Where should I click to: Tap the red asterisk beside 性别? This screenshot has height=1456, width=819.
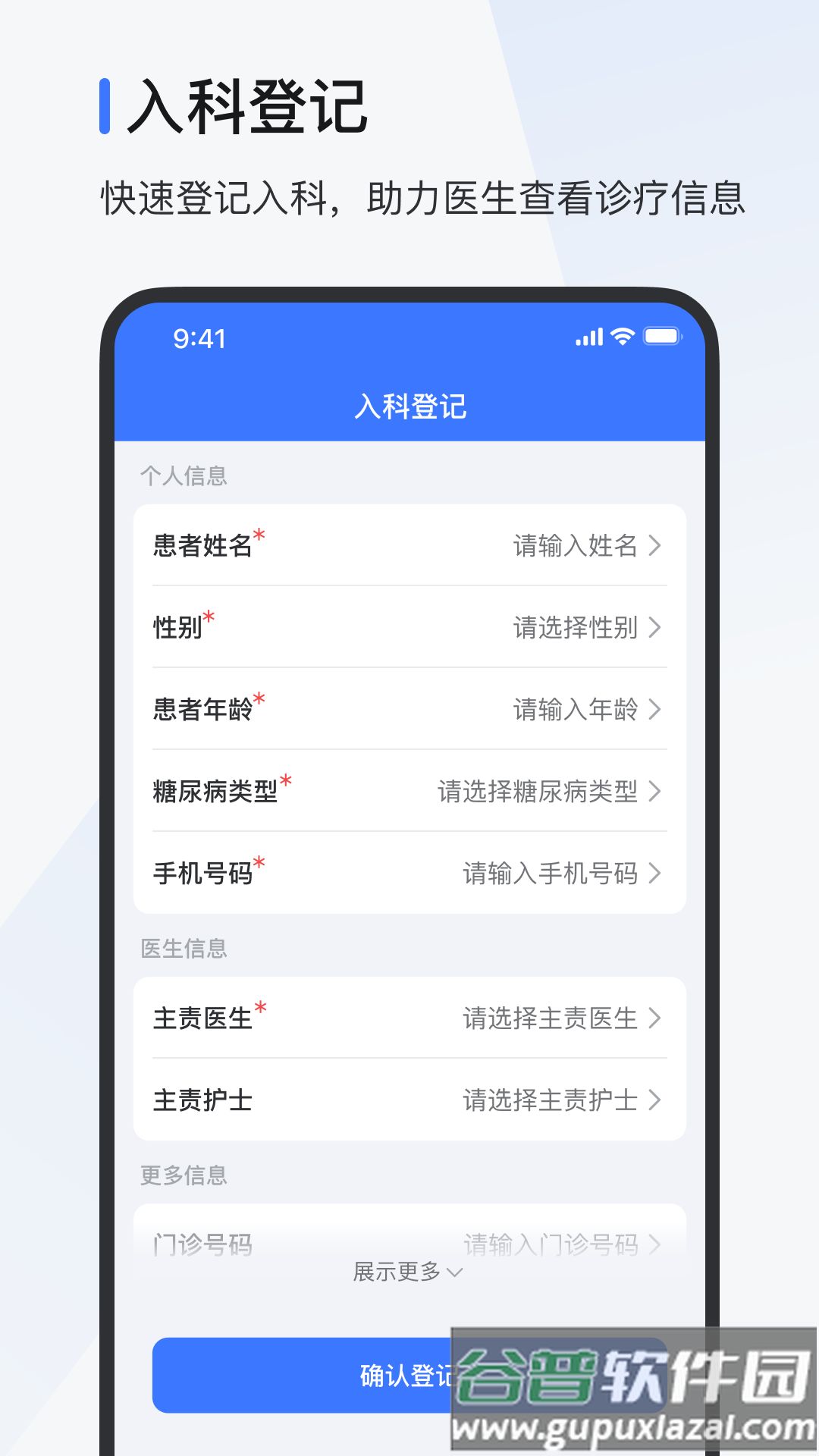tap(210, 614)
